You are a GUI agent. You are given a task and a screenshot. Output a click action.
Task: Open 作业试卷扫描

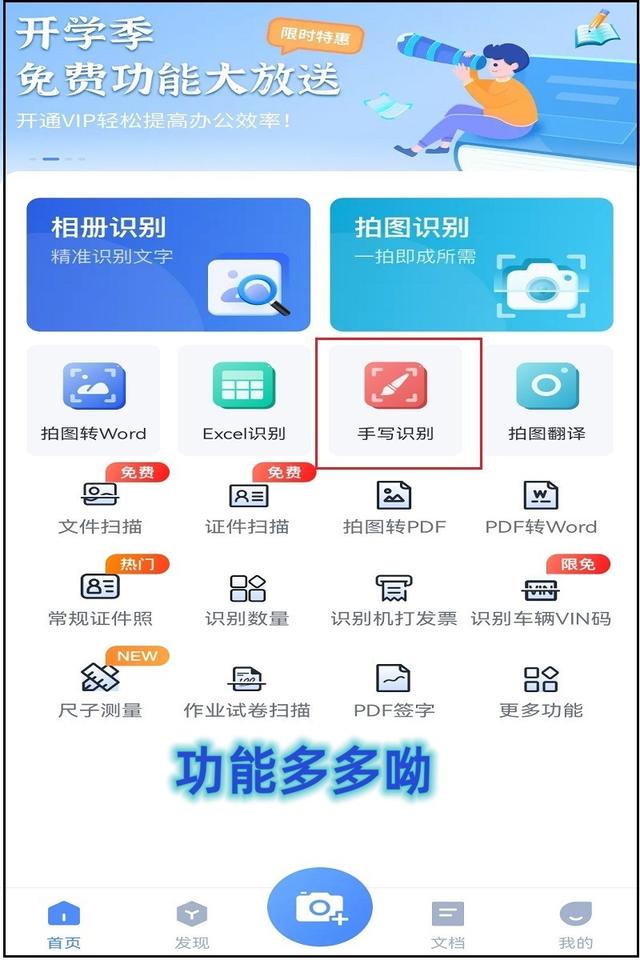point(247,691)
